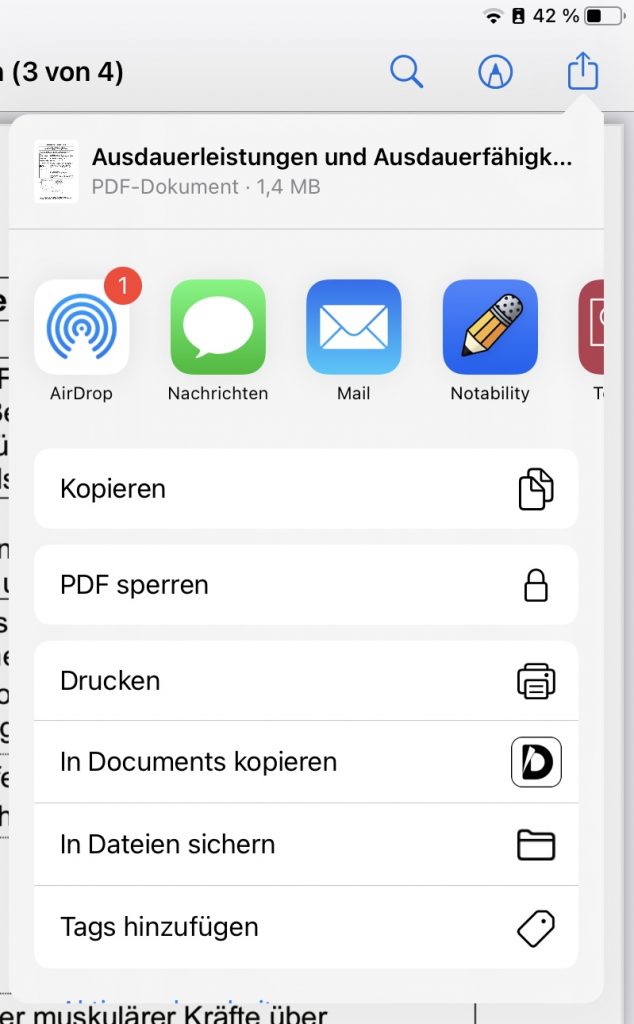This screenshot has height=1024, width=634.
Task: Choose PDF sperren option
Action: (x=306, y=585)
